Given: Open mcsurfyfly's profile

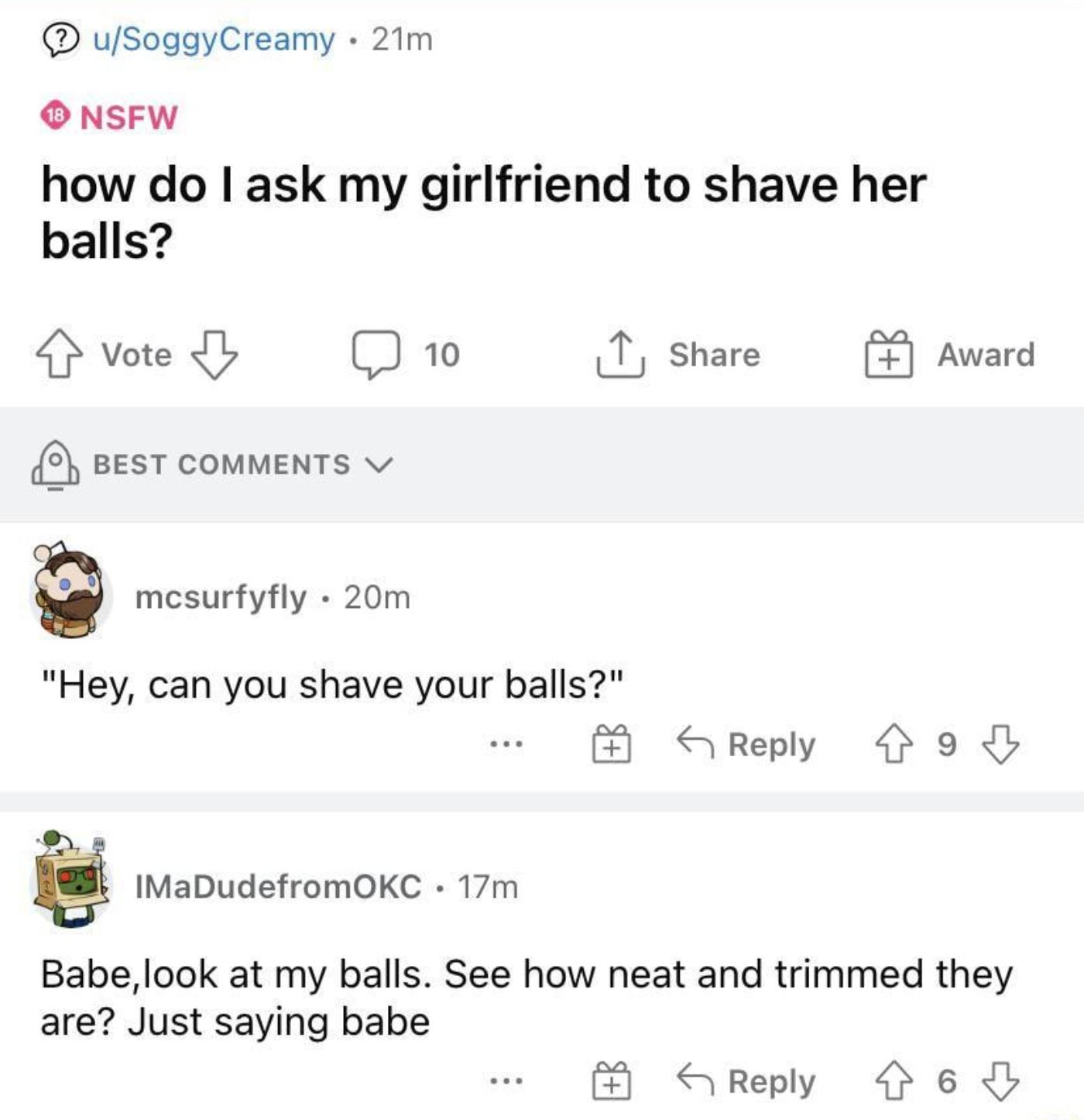Looking at the screenshot, I should pyautogui.click(x=221, y=597).
